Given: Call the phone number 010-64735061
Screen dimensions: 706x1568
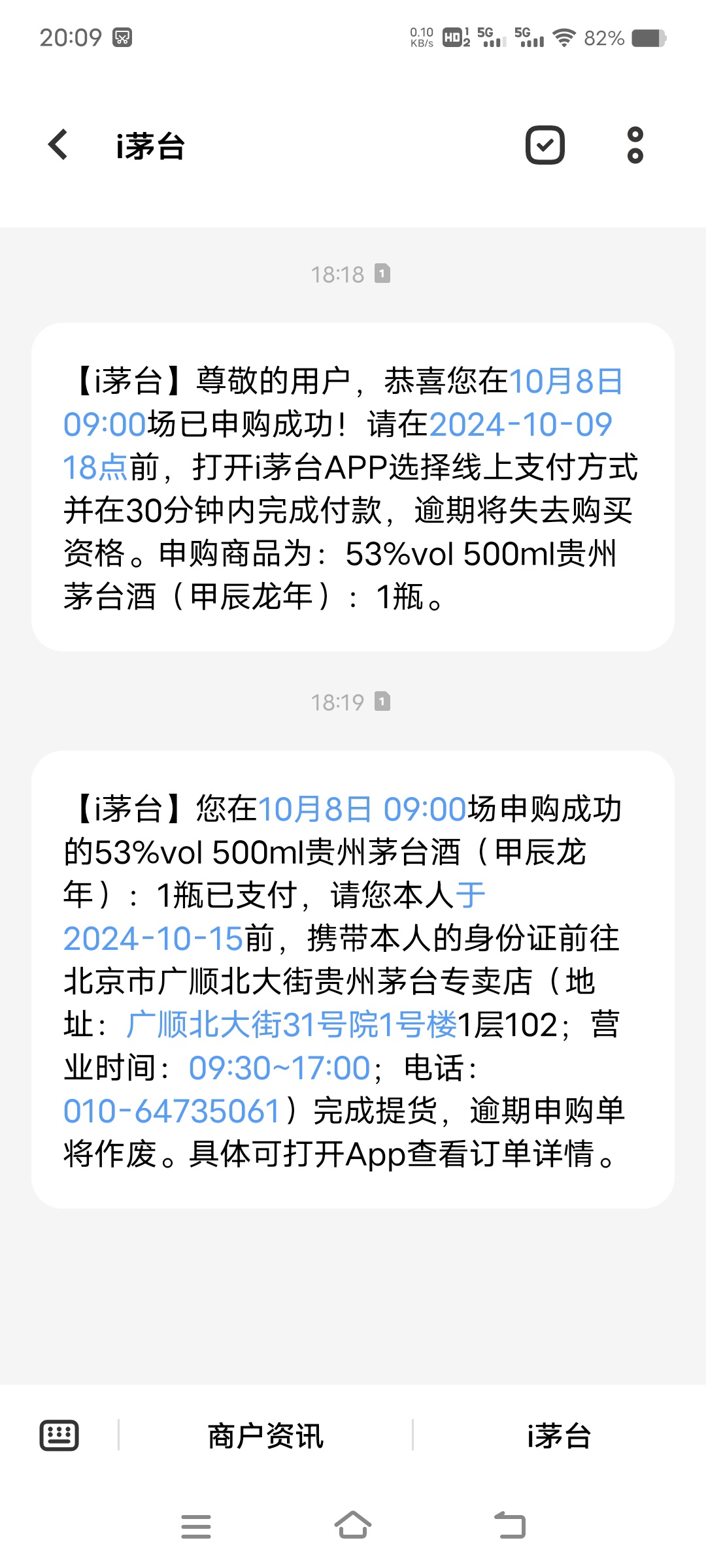Looking at the screenshot, I should click(172, 1111).
